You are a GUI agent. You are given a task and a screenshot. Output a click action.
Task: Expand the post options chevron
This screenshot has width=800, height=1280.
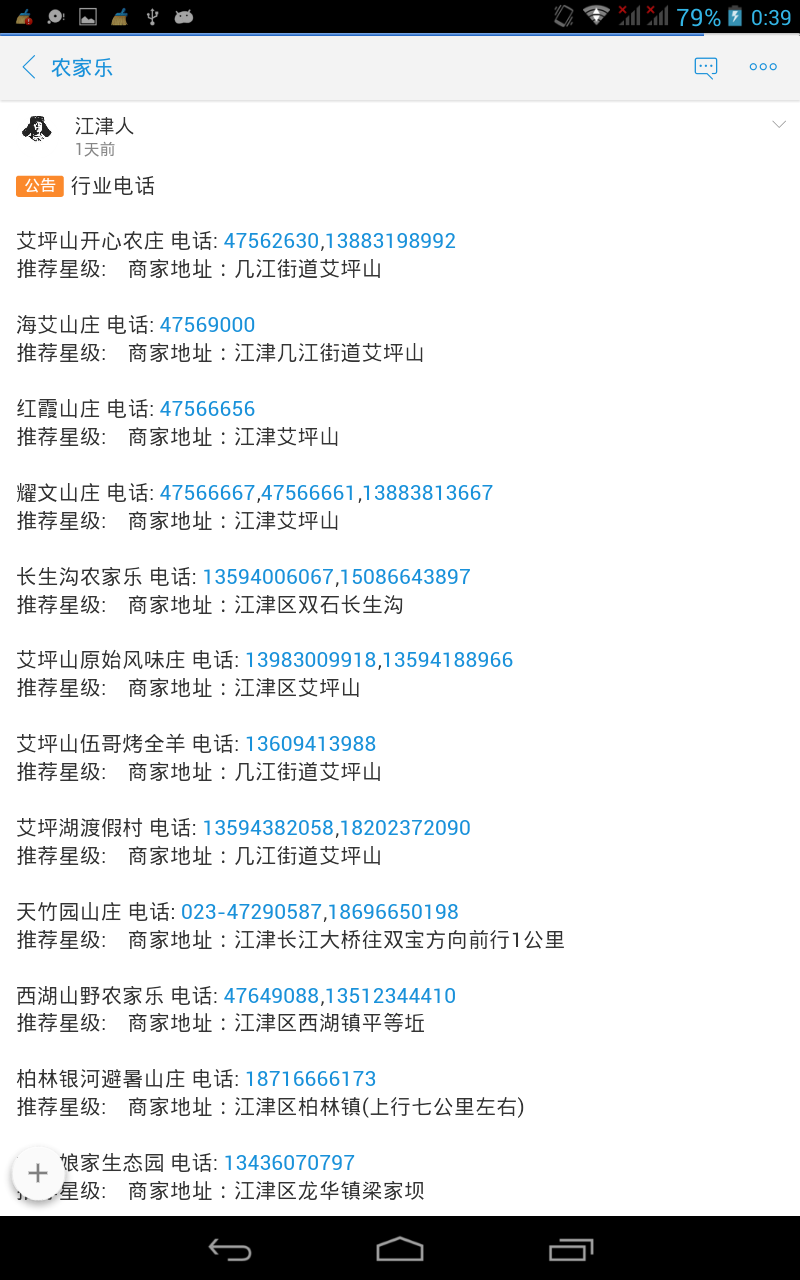pos(779,124)
